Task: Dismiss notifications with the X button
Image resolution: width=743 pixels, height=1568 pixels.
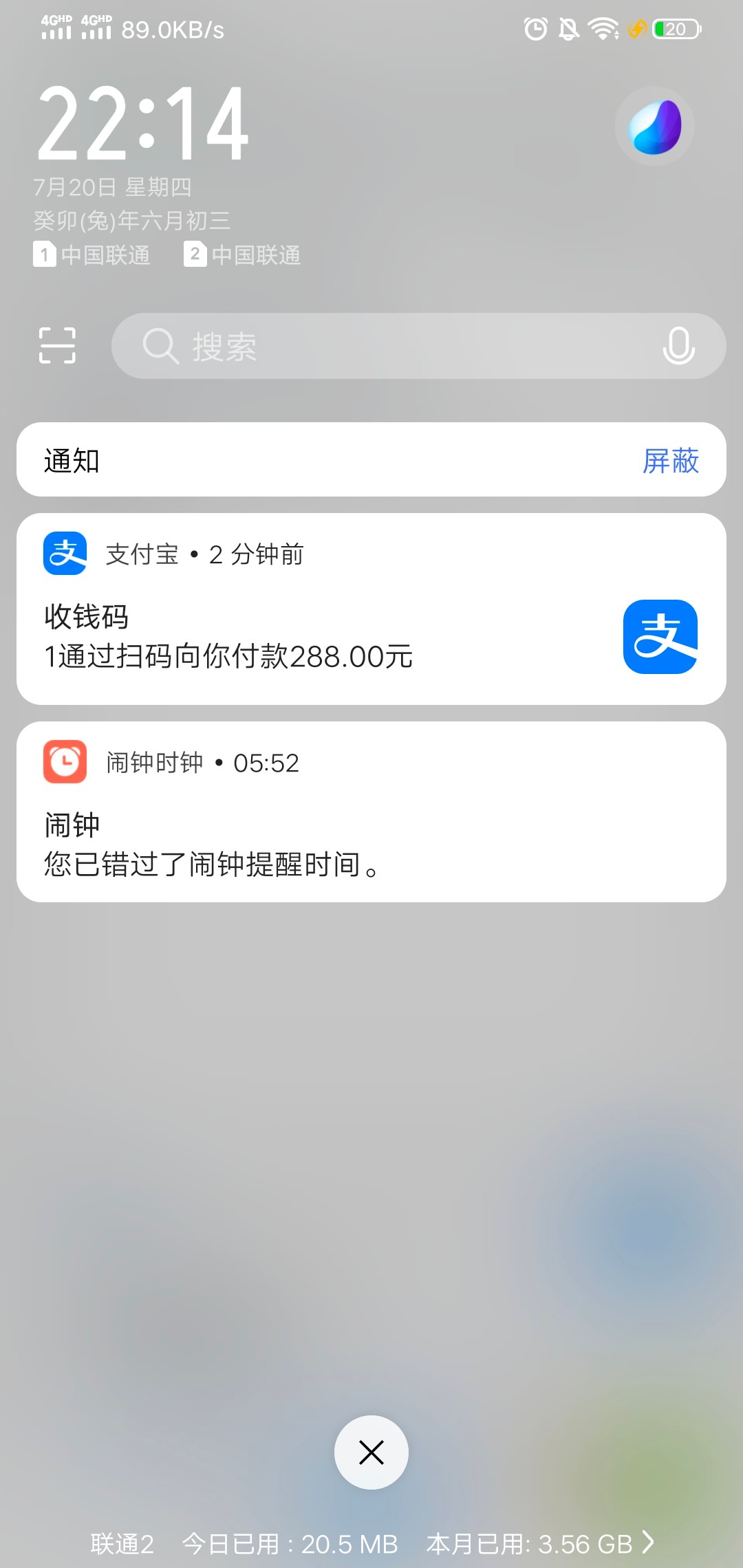Action: click(x=371, y=1452)
